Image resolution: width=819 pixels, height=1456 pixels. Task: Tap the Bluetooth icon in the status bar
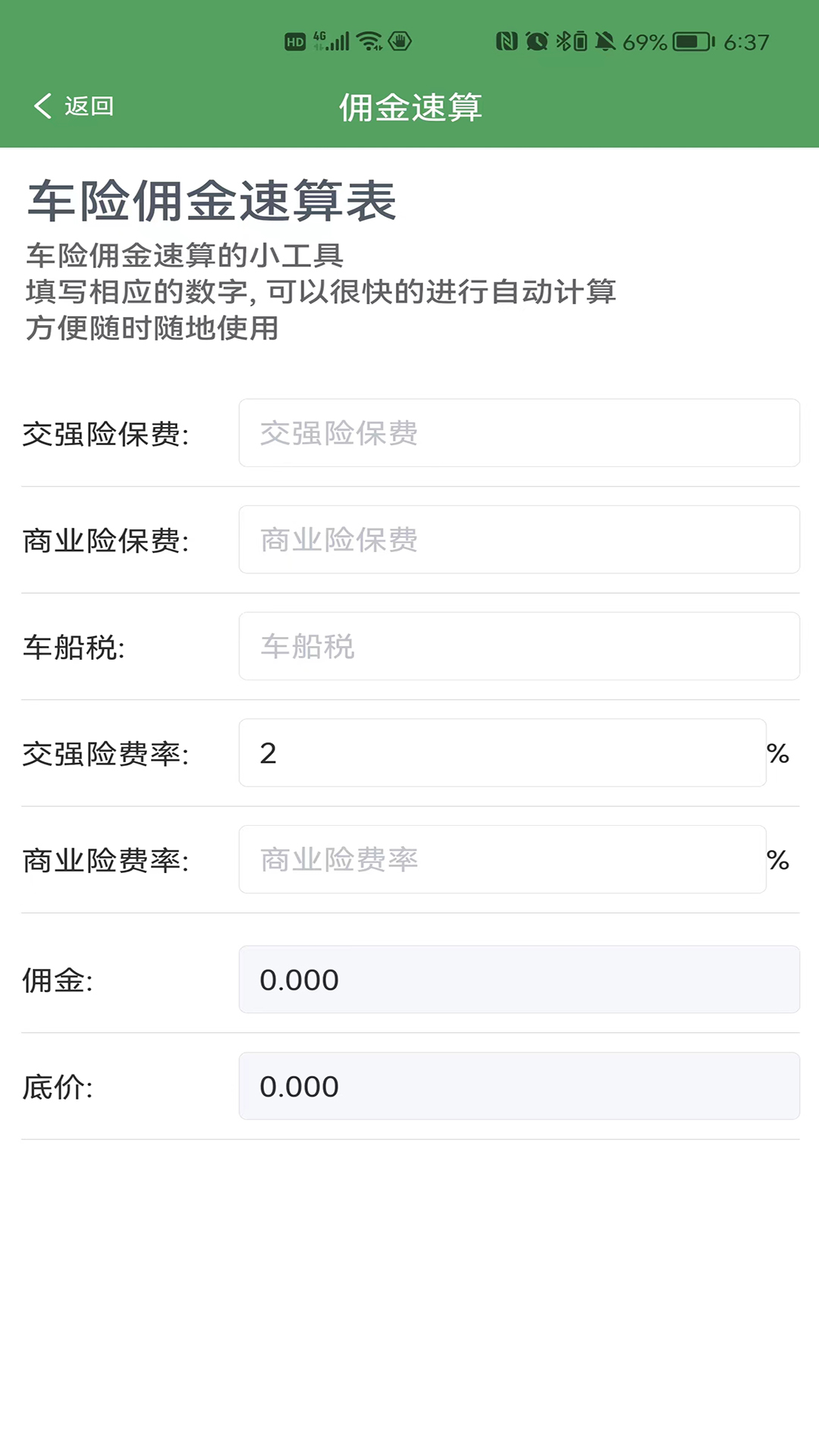pyautogui.click(x=565, y=42)
